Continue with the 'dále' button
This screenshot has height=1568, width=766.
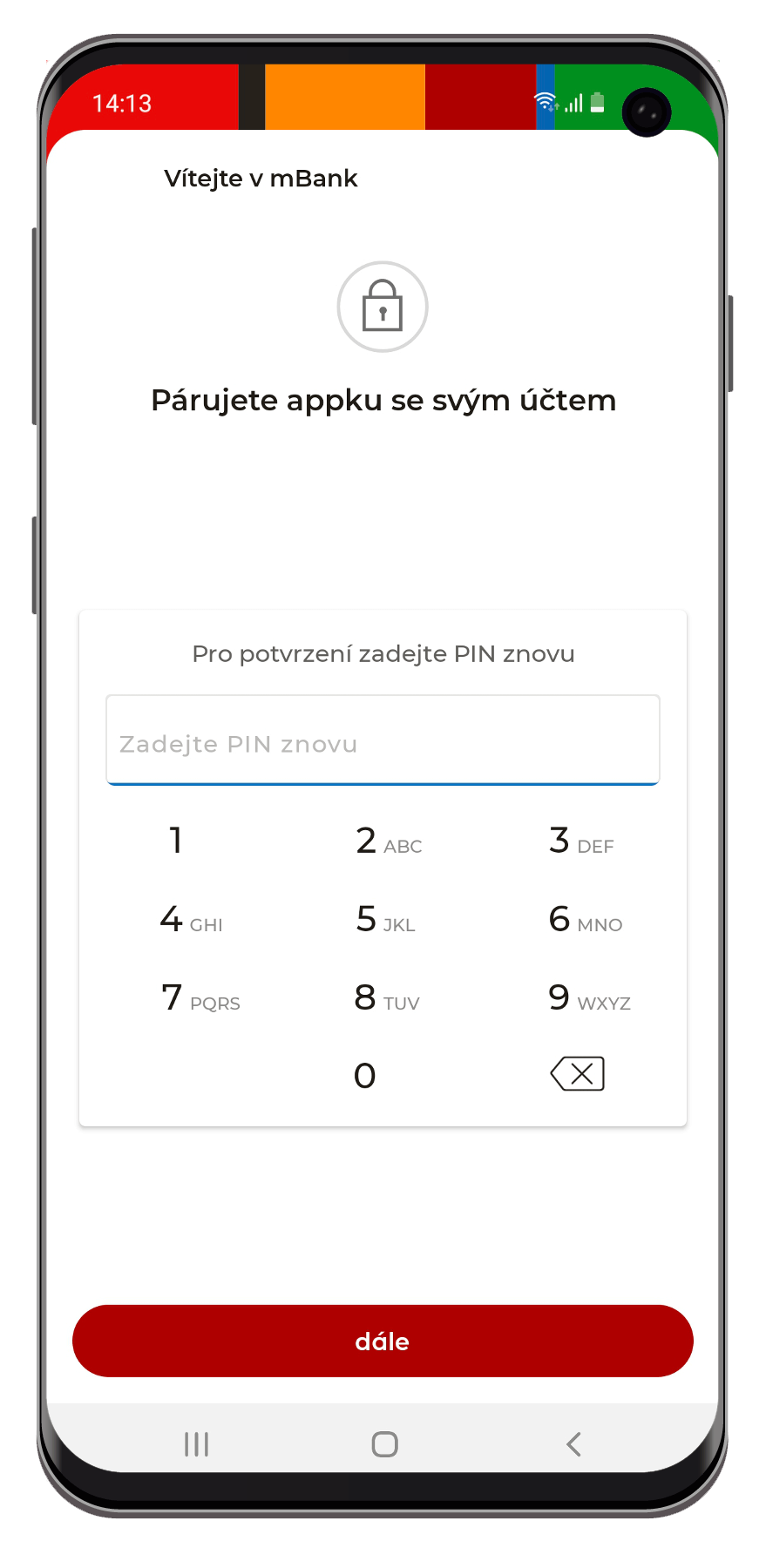coord(383,1341)
